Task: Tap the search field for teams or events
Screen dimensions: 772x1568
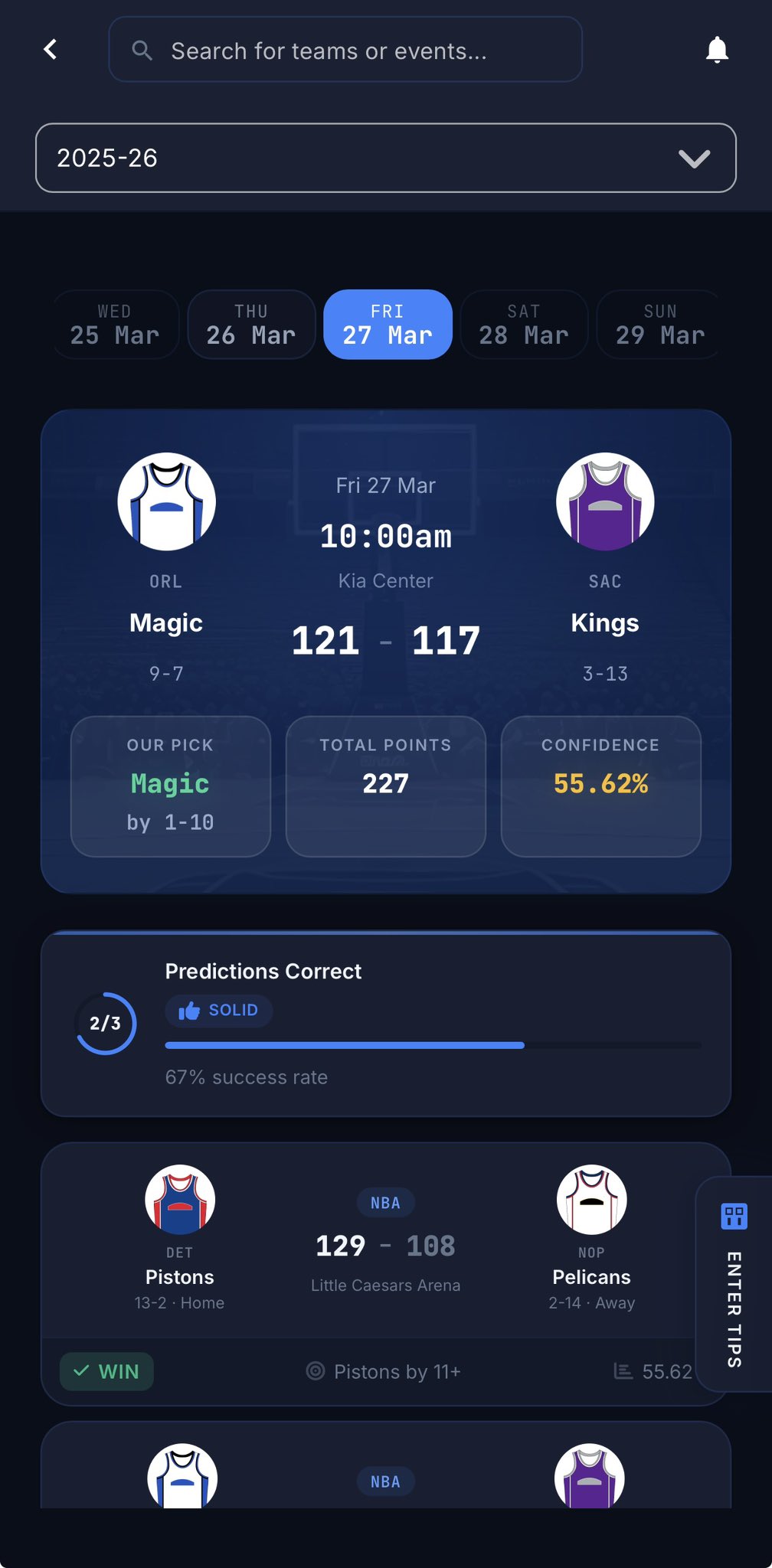Action: [345, 51]
